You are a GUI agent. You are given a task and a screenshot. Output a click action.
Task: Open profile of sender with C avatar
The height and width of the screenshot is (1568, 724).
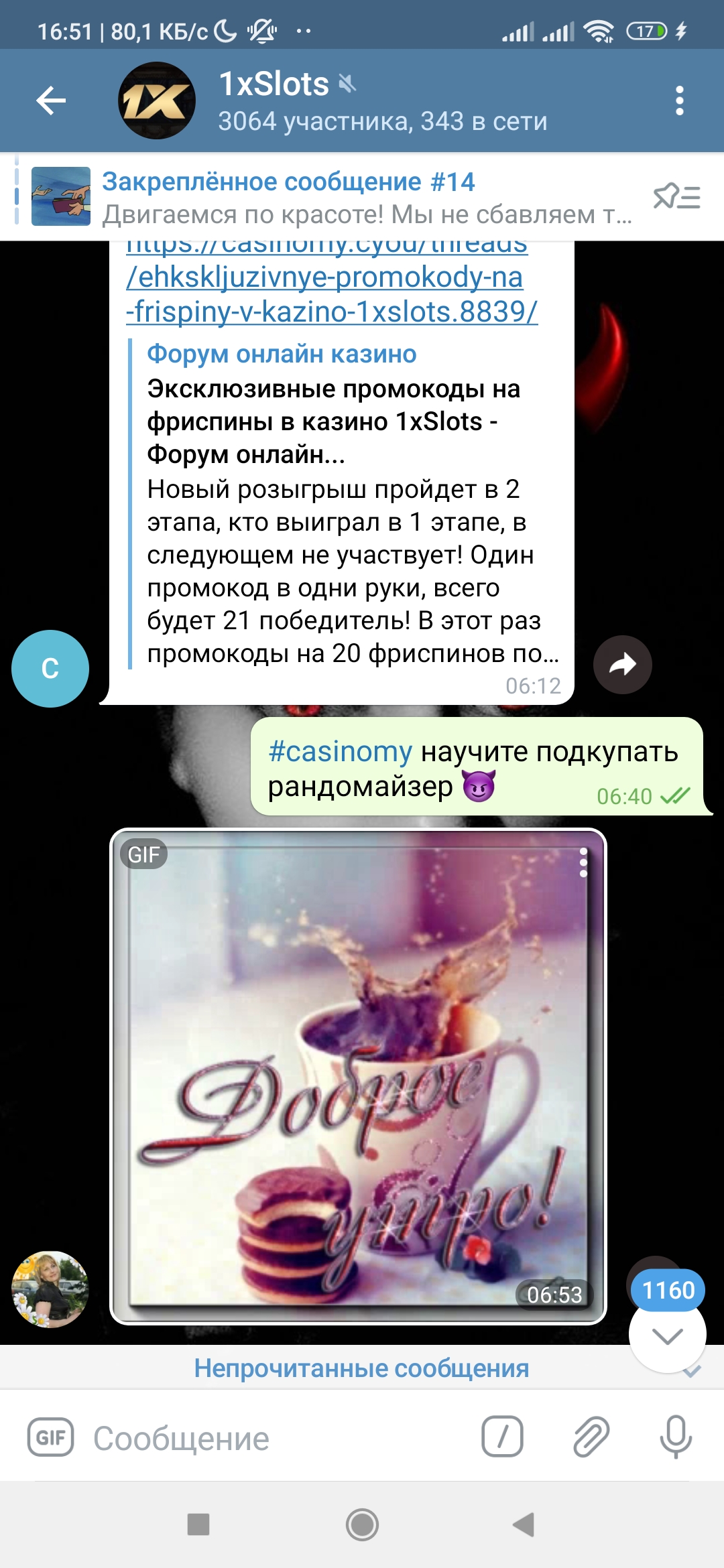pyautogui.click(x=50, y=668)
